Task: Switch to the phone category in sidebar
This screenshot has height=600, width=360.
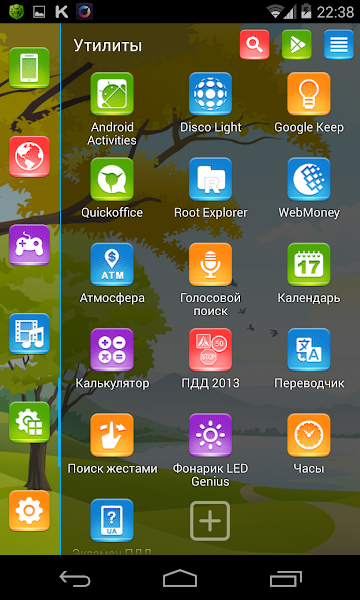Action: coord(29,68)
